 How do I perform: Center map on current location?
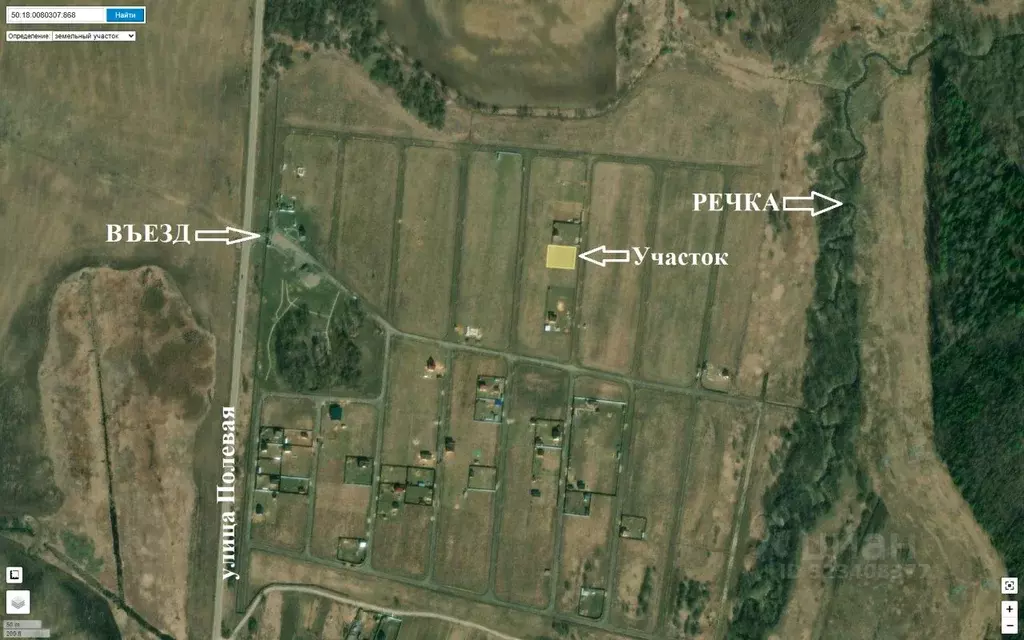pos(1010,586)
